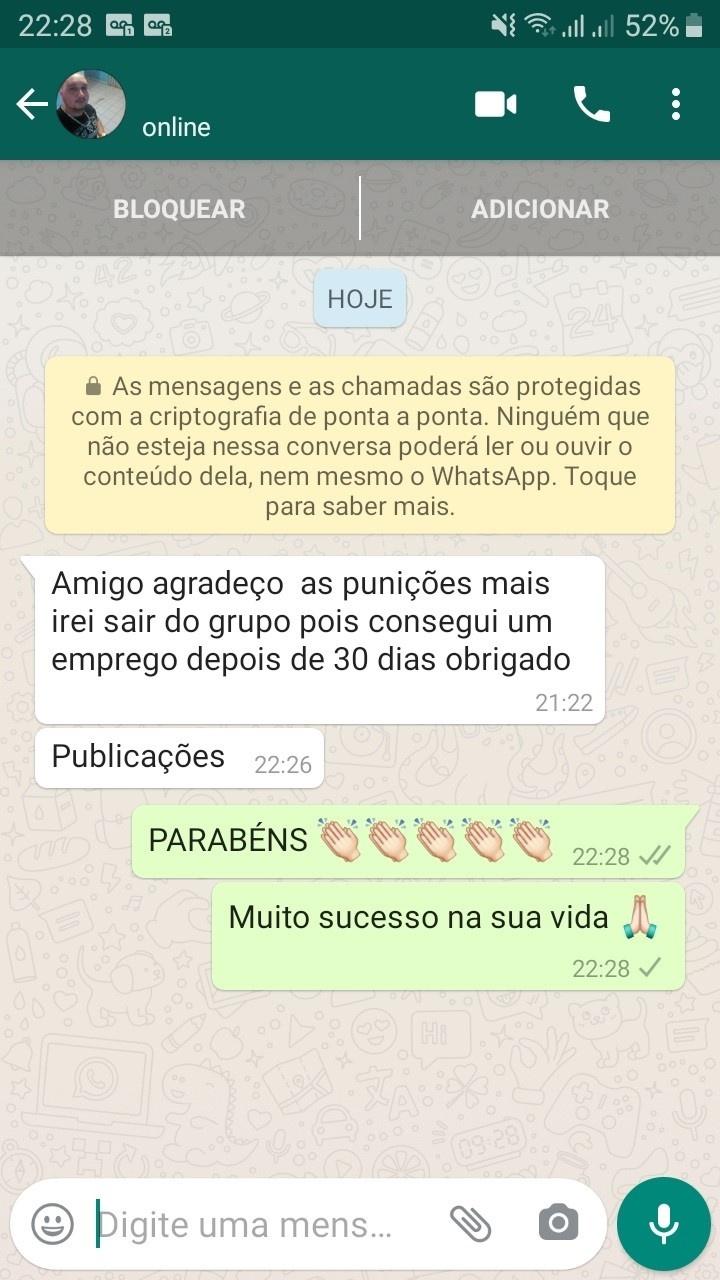The width and height of the screenshot is (720, 1280).
Task: Start a video call
Action: click(x=495, y=104)
